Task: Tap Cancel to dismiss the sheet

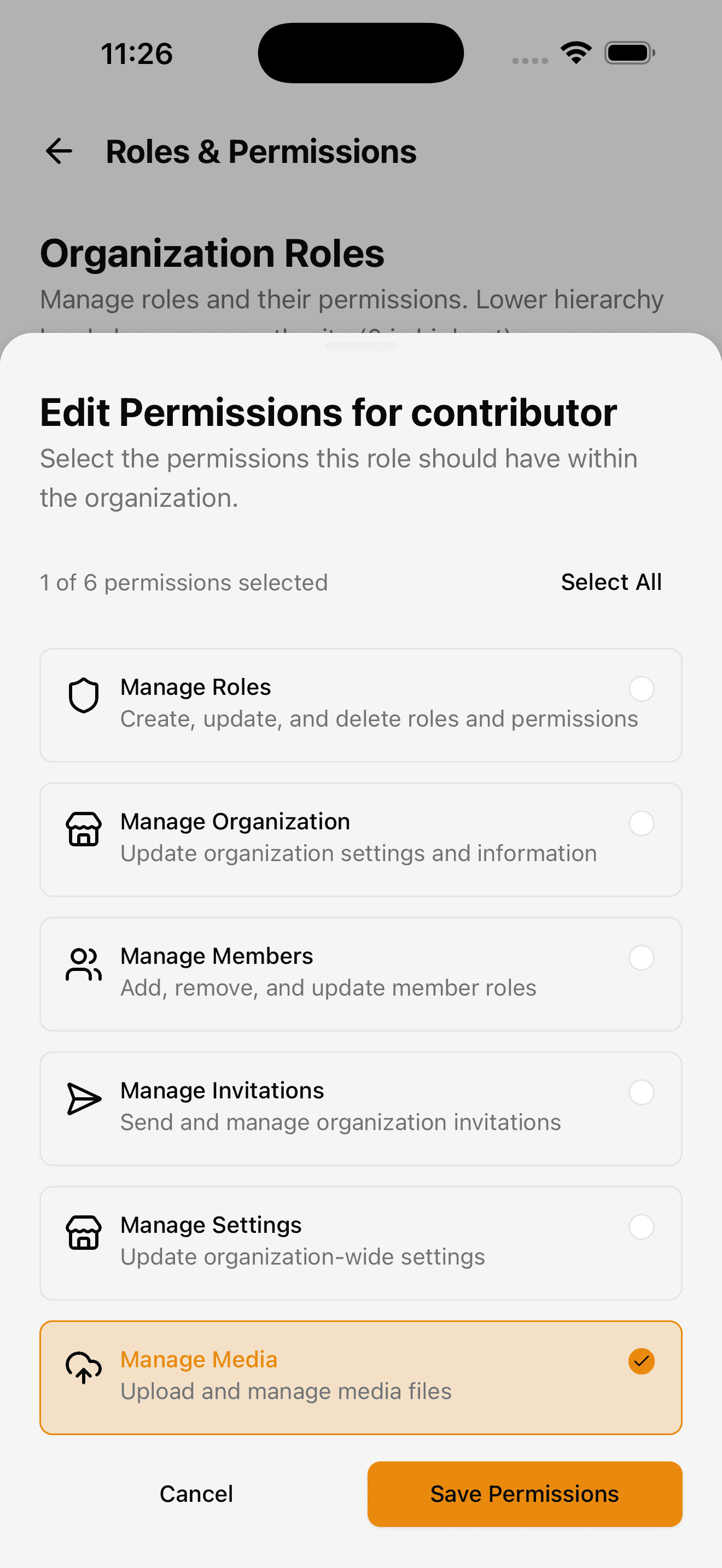Action: tap(196, 1494)
